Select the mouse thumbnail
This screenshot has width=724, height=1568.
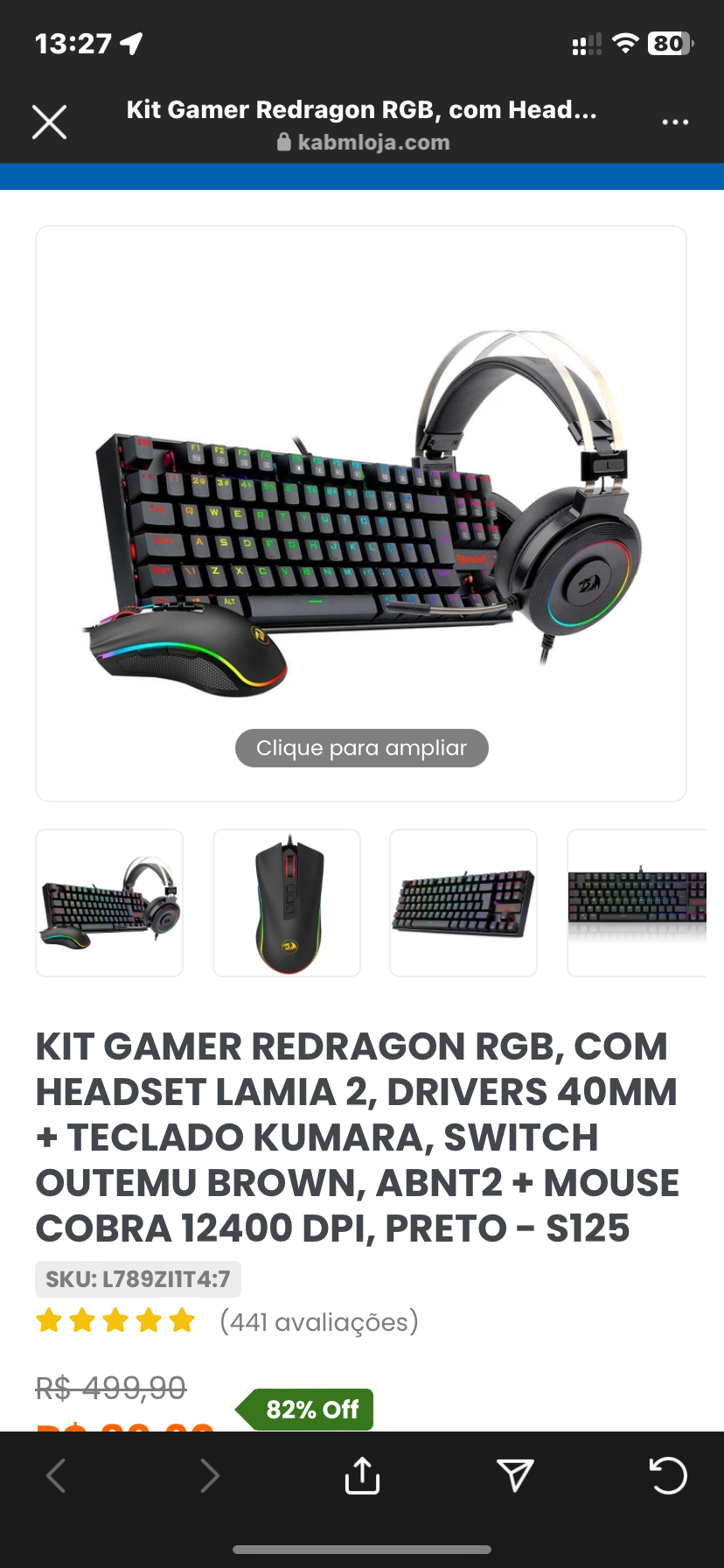coord(287,903)
